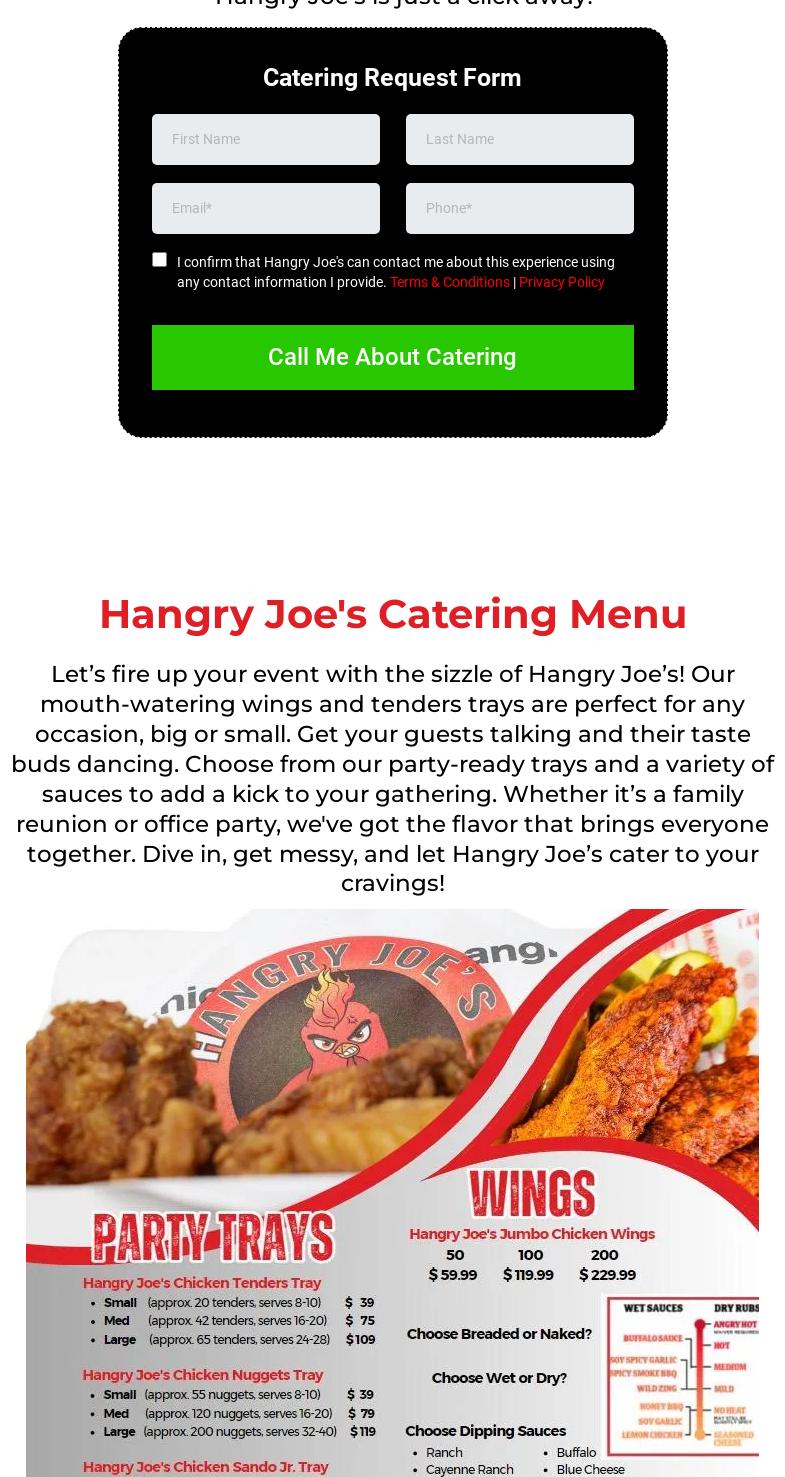Enter text in the Last Name field

point(519,139)
